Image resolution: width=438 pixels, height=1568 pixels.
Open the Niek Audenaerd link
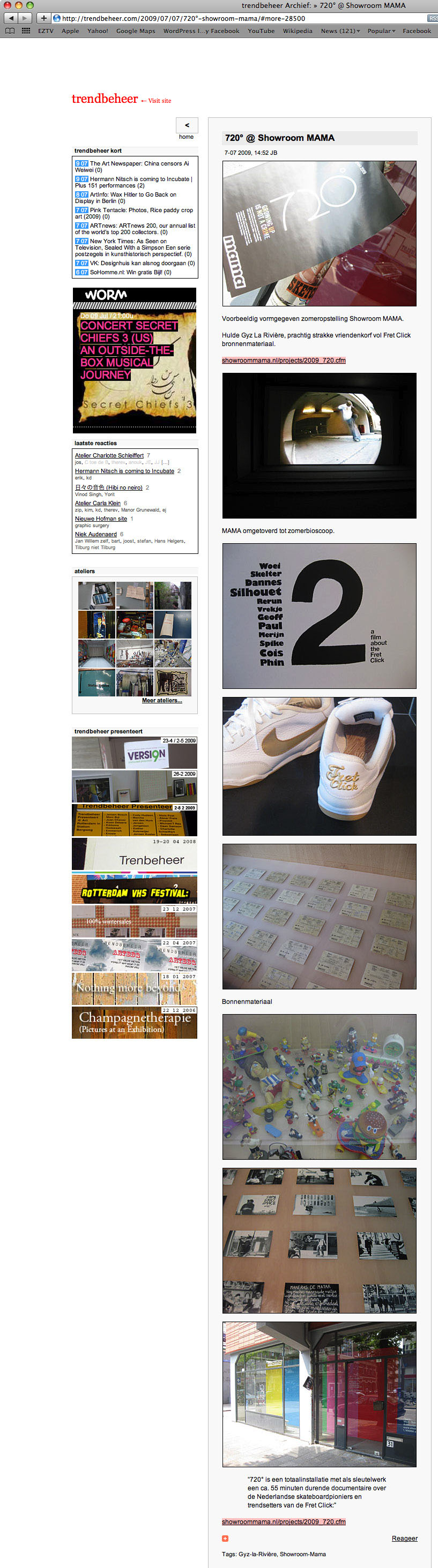click(95, 535)
